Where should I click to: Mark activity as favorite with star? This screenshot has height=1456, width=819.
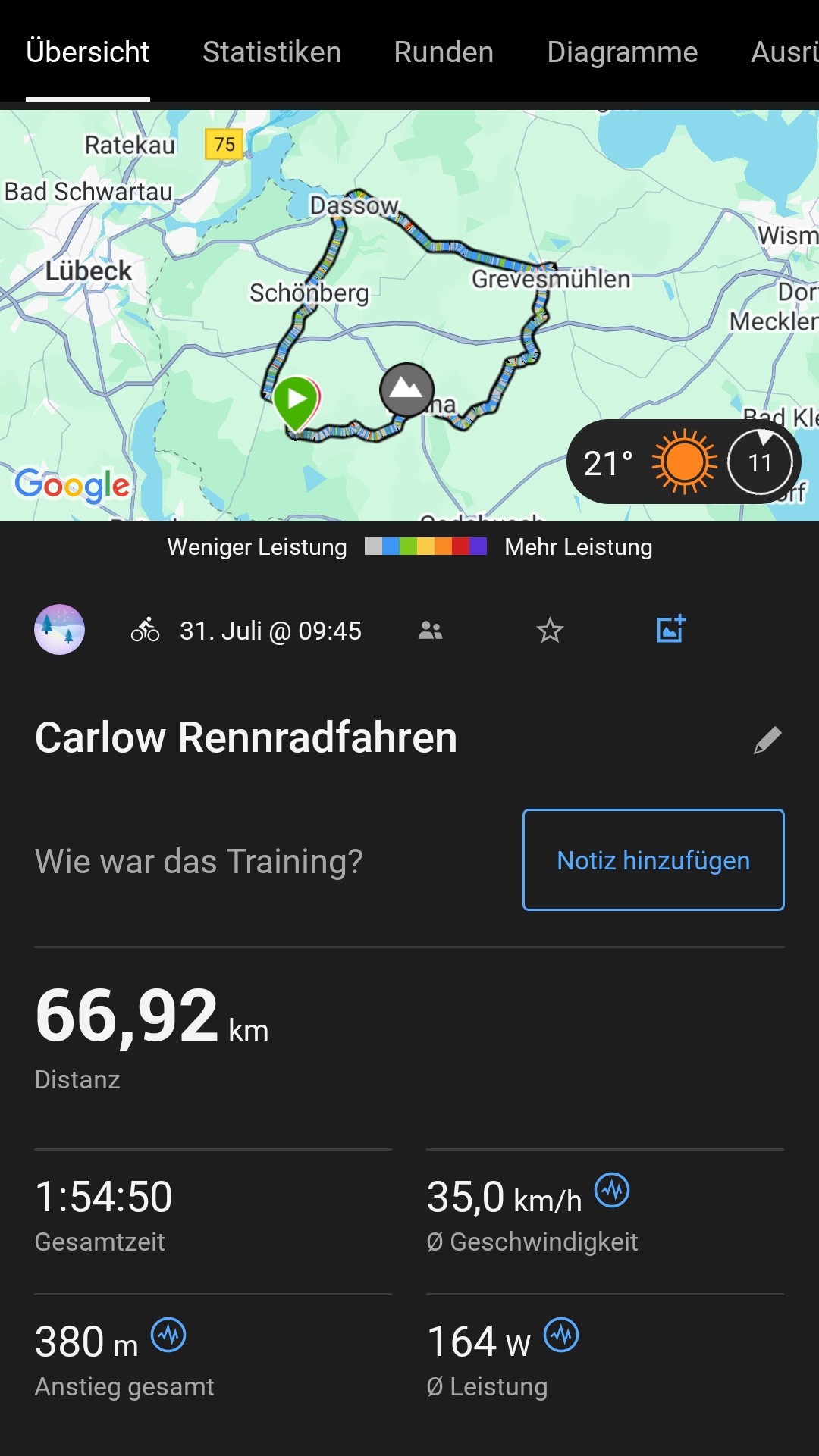(x=550, y=631)
